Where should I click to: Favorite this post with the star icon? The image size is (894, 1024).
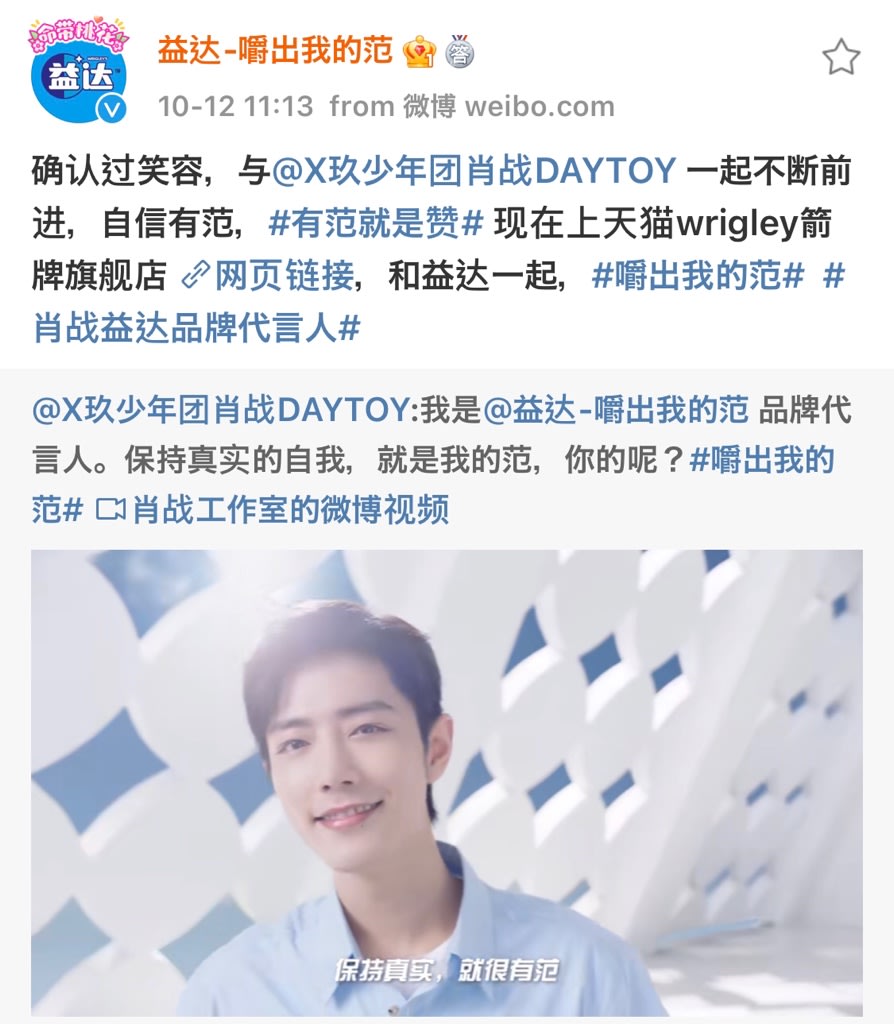point(840,58)
